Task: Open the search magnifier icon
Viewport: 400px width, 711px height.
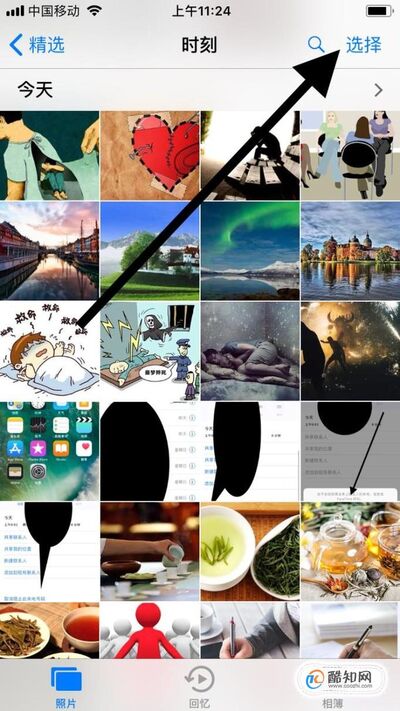Action: click(316, 44)
